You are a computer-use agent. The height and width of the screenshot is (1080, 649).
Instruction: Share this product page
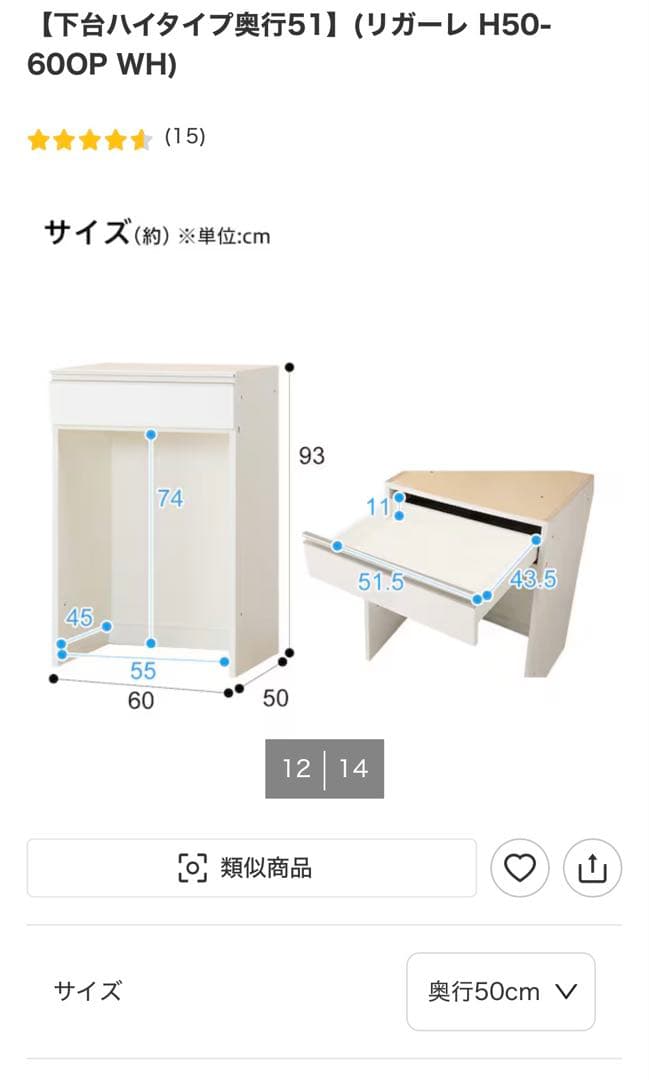pos(592,868)
